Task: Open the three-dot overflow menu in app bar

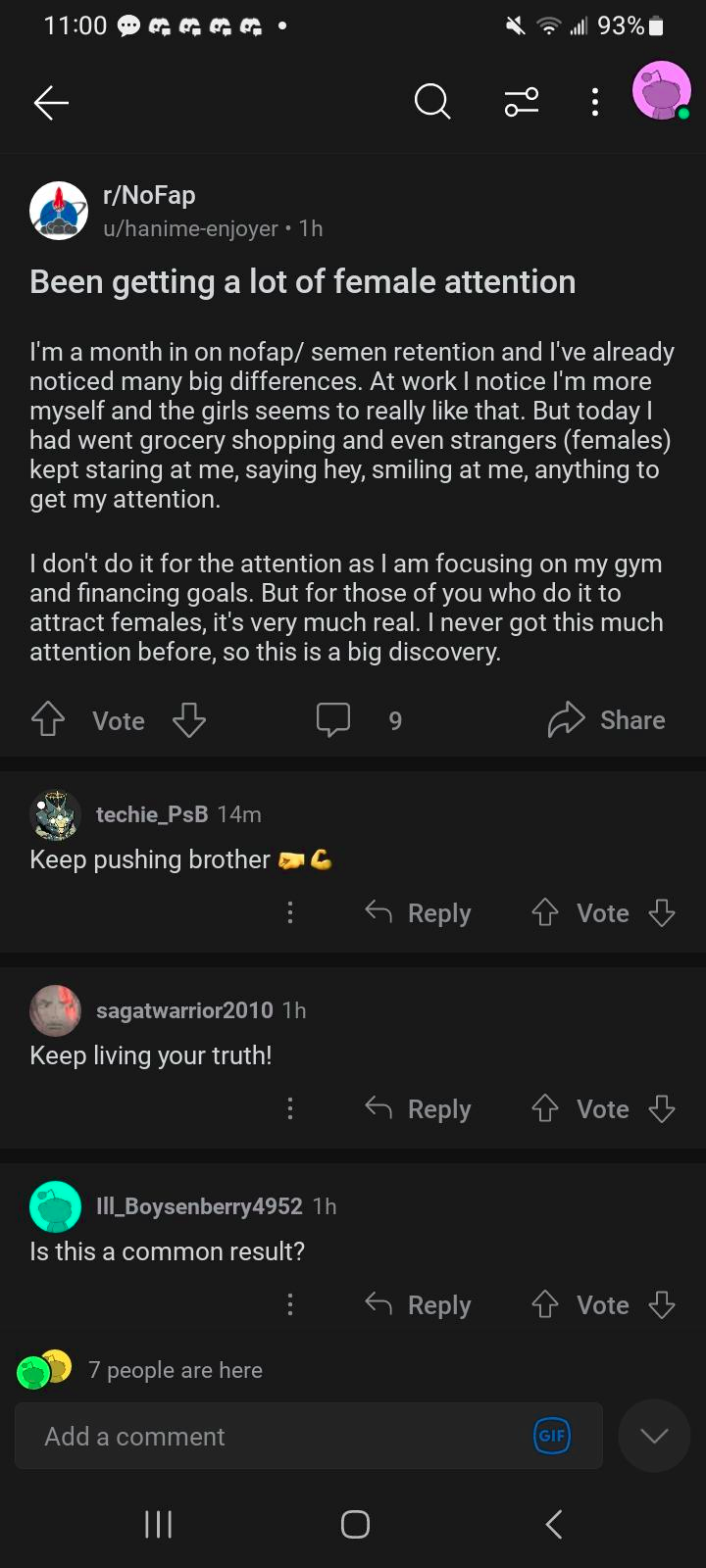Action: click(x=594, y=101)
